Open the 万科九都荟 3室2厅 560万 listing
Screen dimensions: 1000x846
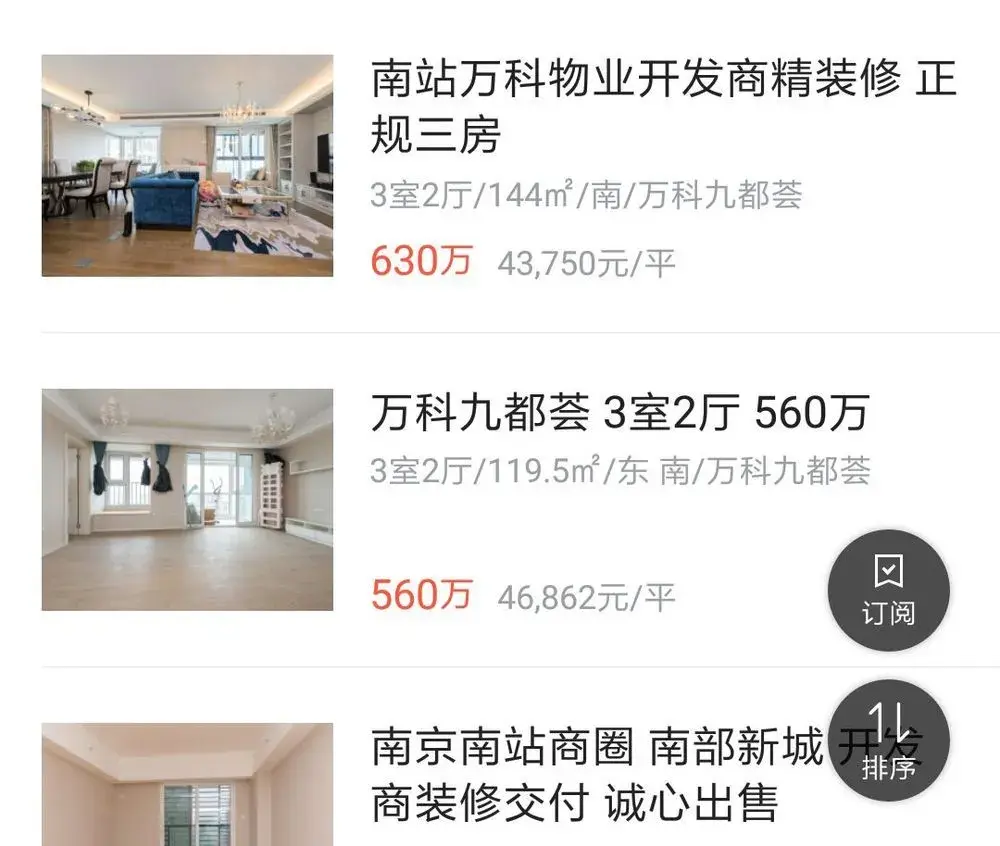pyautogui.click(x=620, y=414)
